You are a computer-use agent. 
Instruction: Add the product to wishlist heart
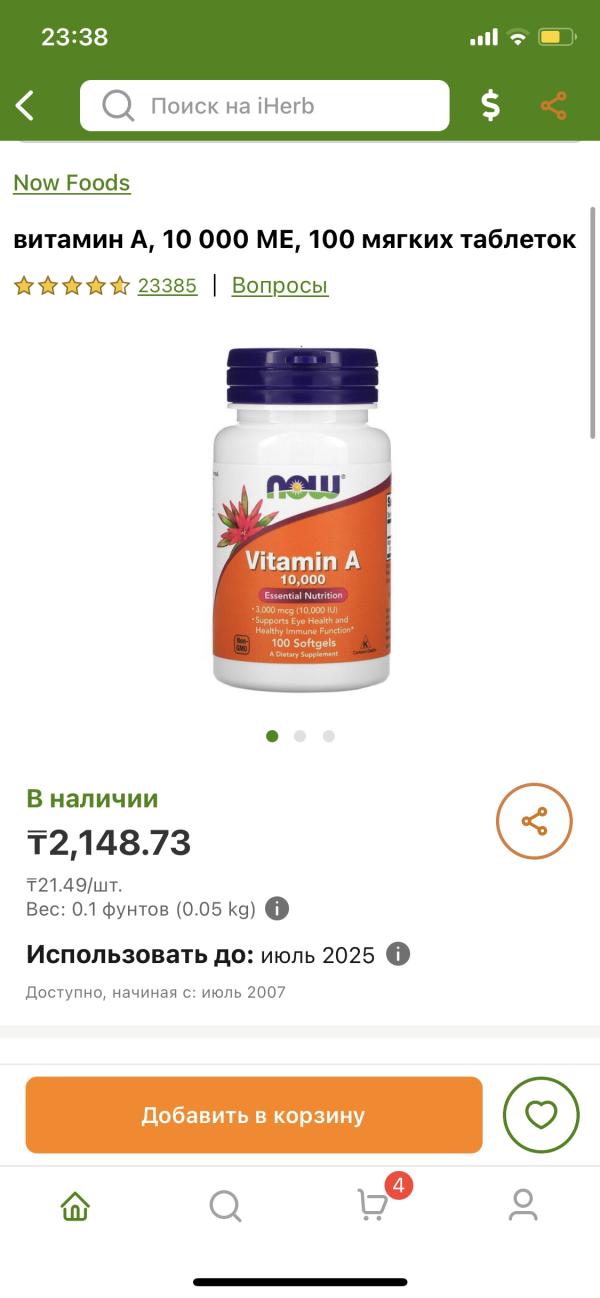[x=541, y=1115]
